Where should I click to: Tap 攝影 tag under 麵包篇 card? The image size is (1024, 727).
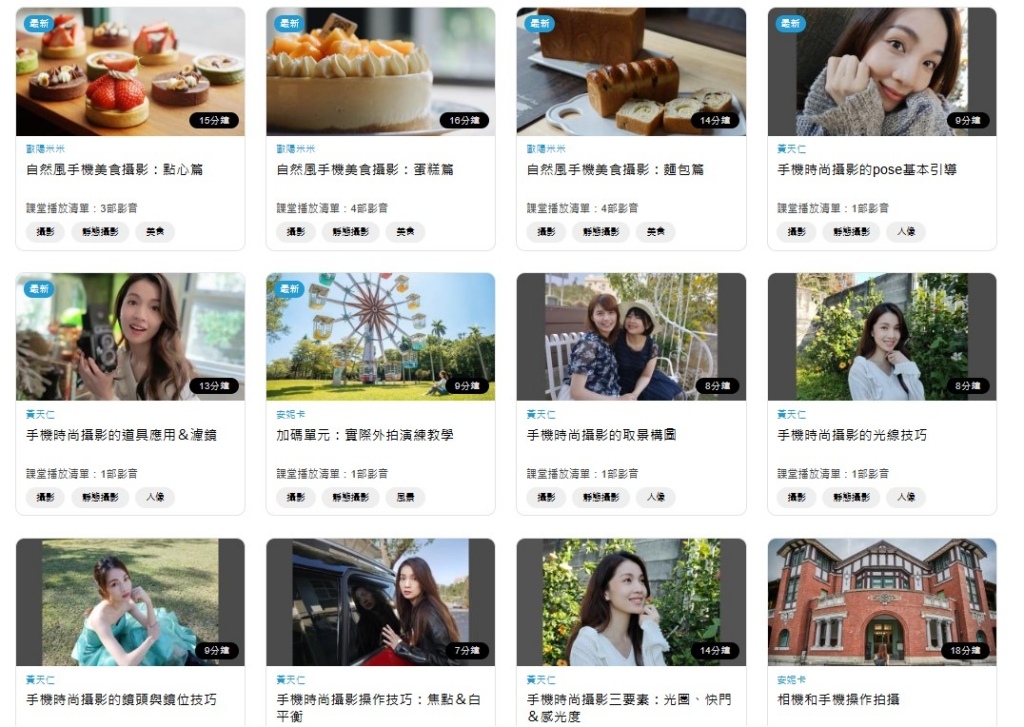(546, 232)
